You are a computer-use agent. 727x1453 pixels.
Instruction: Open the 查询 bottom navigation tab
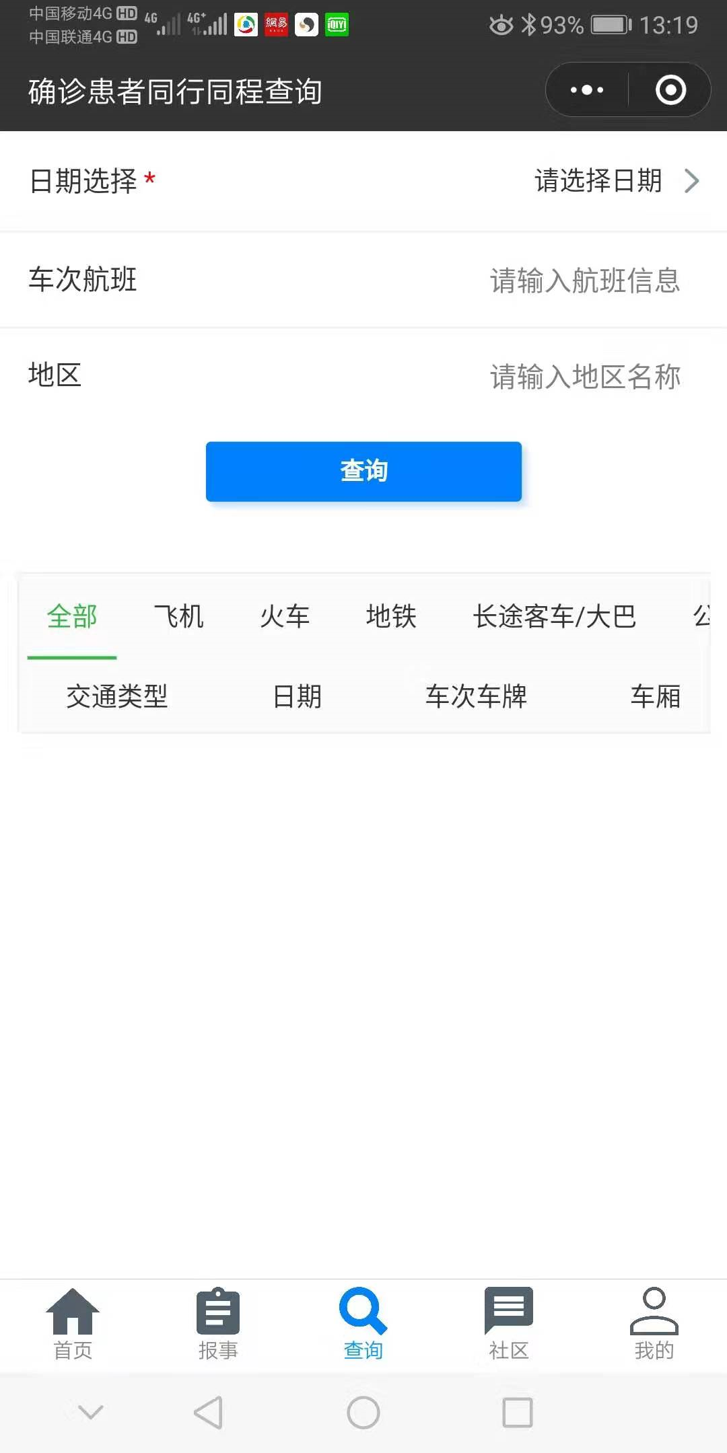363,1324
